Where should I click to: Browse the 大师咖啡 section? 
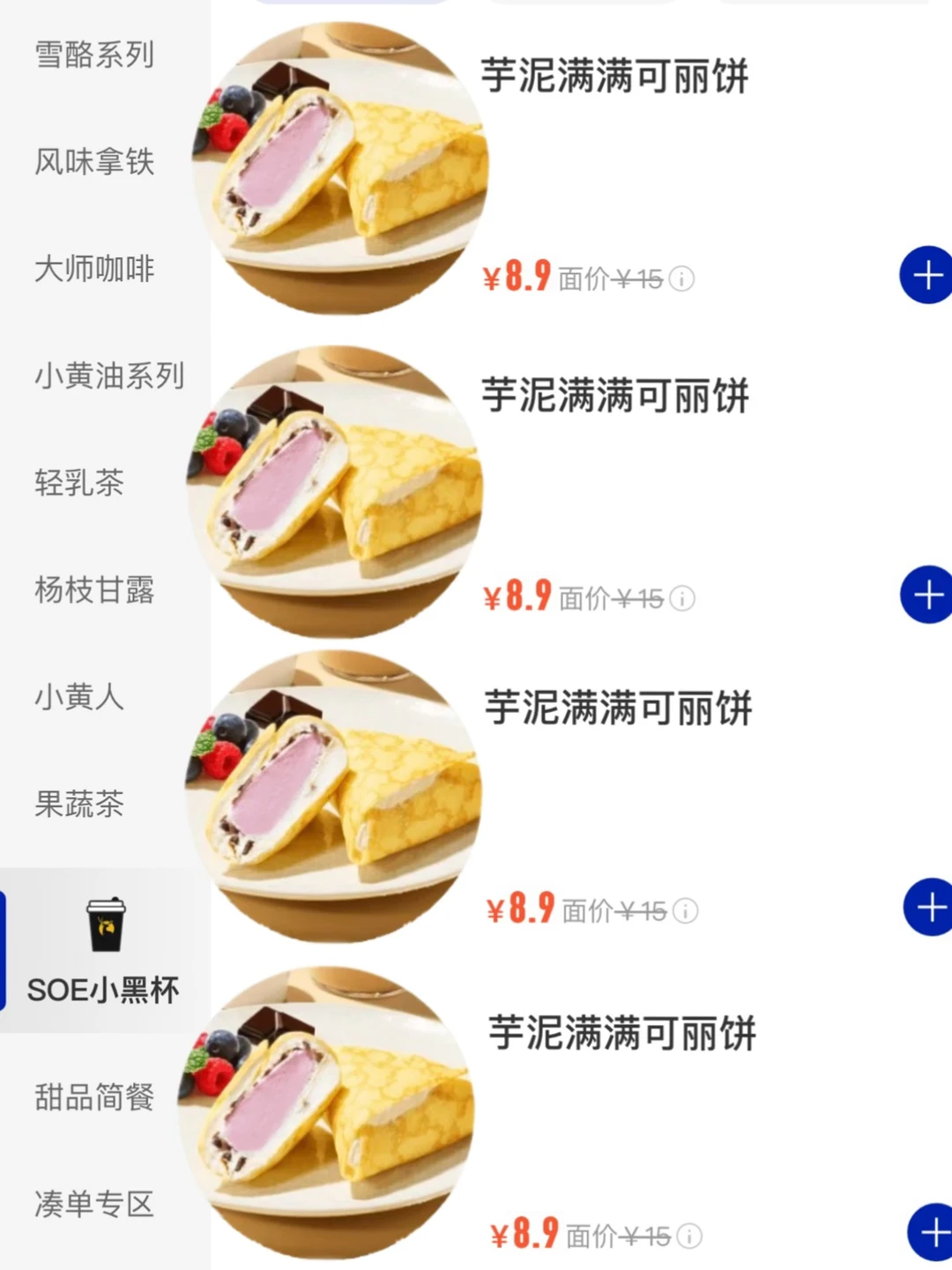[94, 270]
